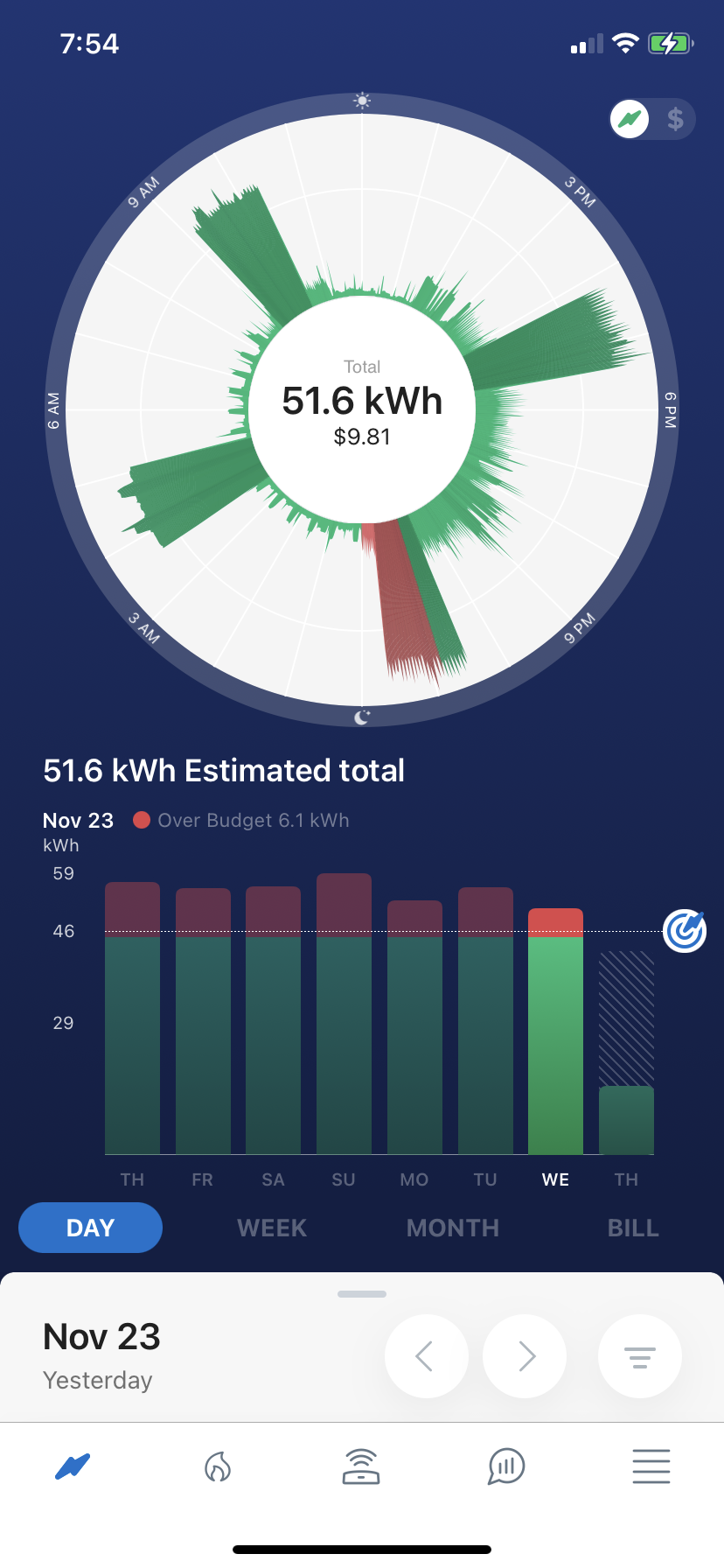Switch to the BILL view
This screenshot has width=724, height=1568.
point(633,1228)
